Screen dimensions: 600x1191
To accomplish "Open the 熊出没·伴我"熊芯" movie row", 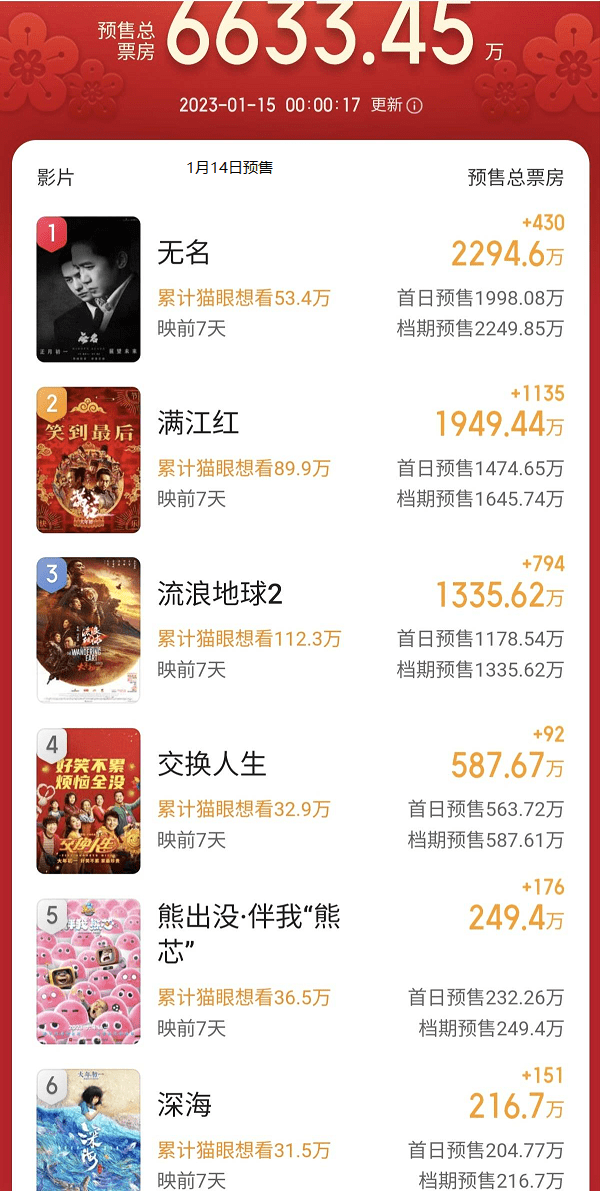I will (301, 971).
